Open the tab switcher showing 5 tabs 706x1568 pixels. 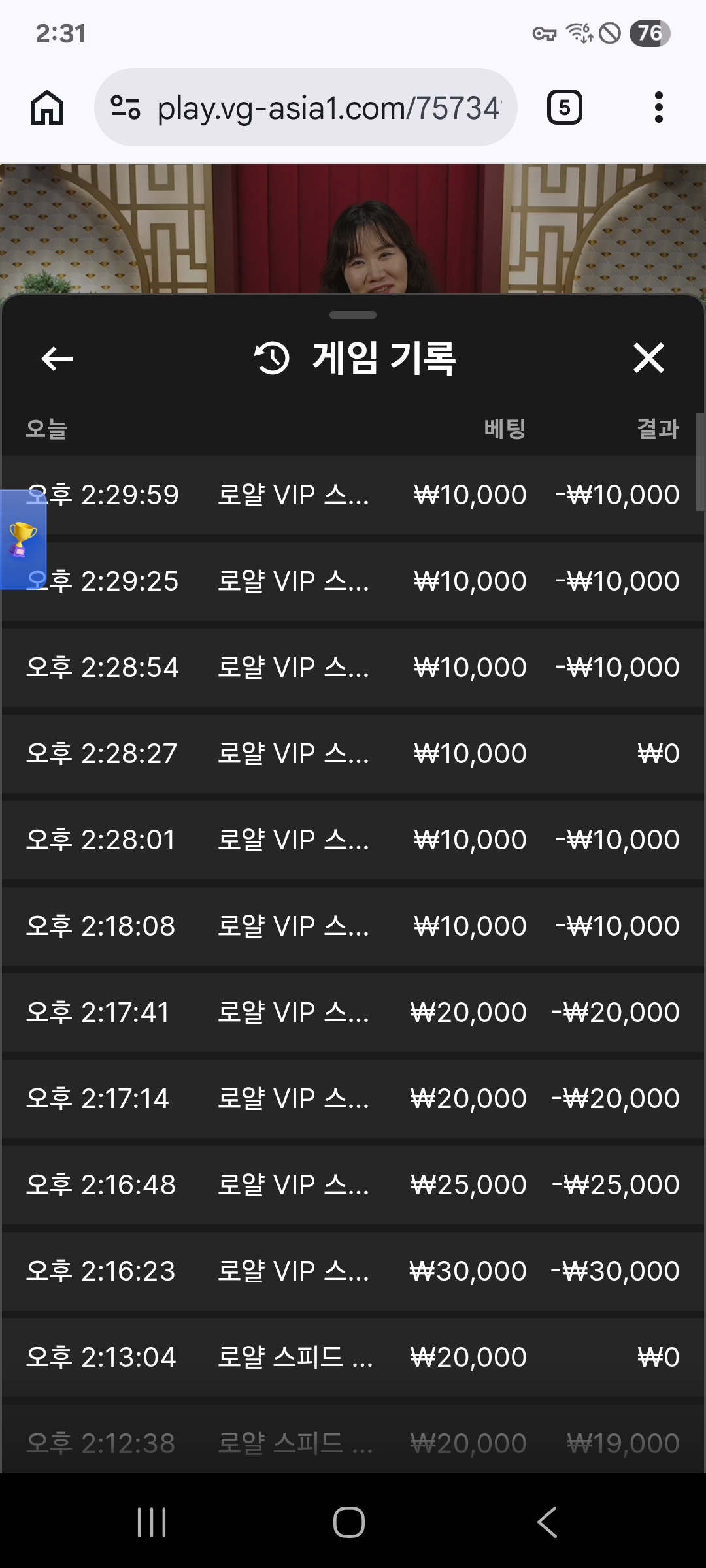(x=564, y=108)
